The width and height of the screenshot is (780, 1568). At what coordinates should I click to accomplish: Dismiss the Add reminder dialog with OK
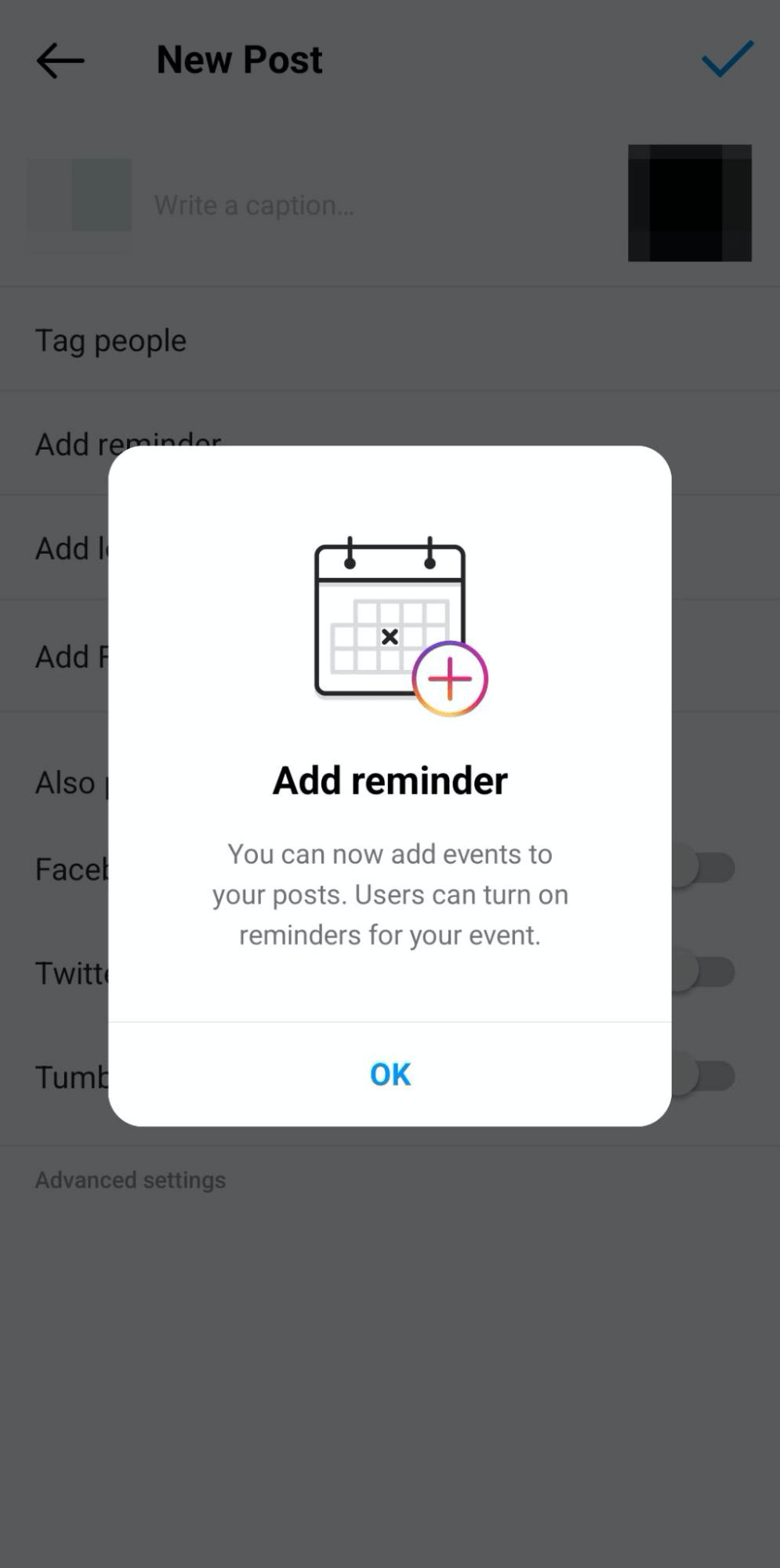[390, 1074]
